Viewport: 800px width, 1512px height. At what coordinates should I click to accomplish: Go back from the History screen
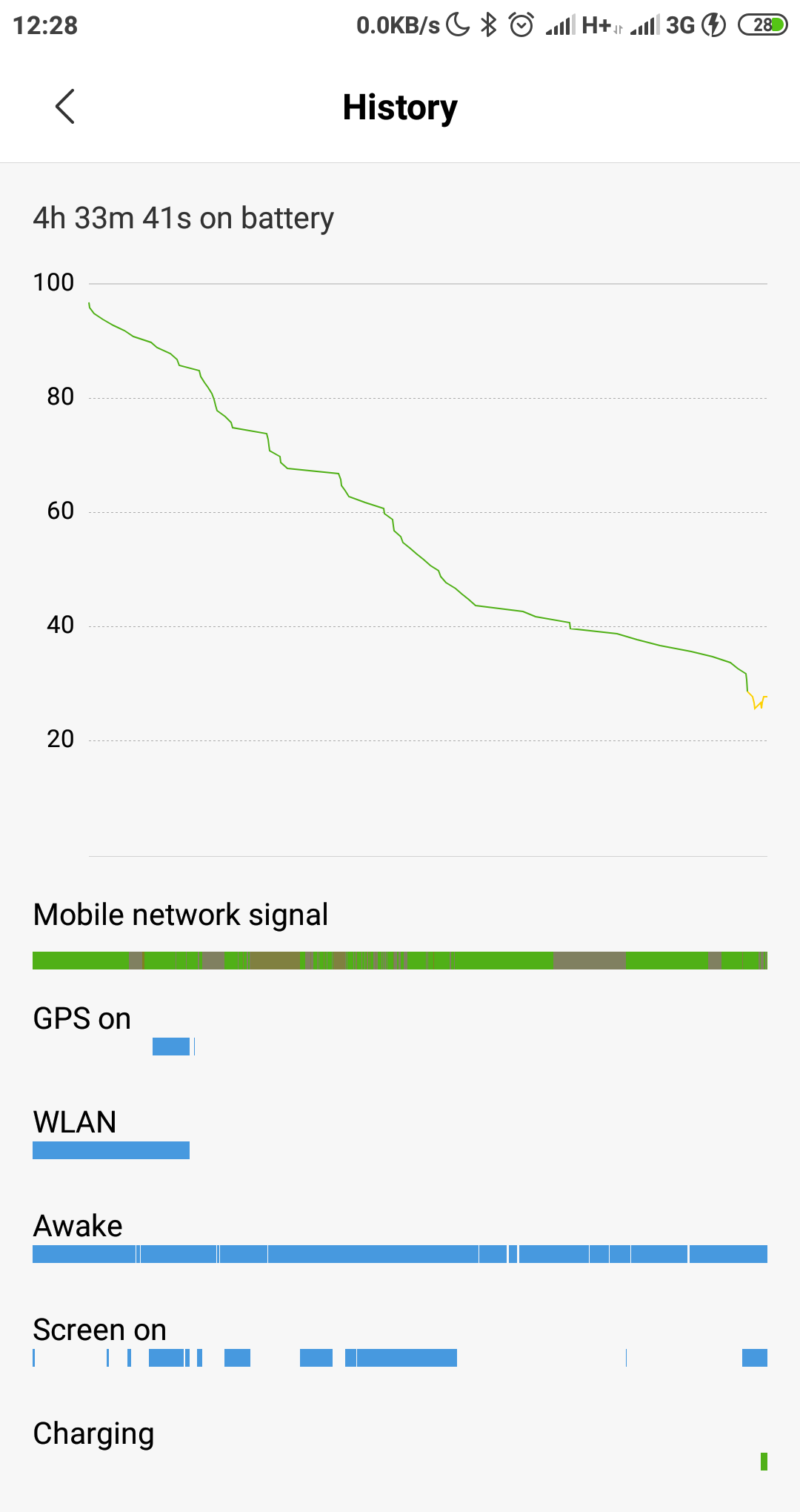point(65,107)
